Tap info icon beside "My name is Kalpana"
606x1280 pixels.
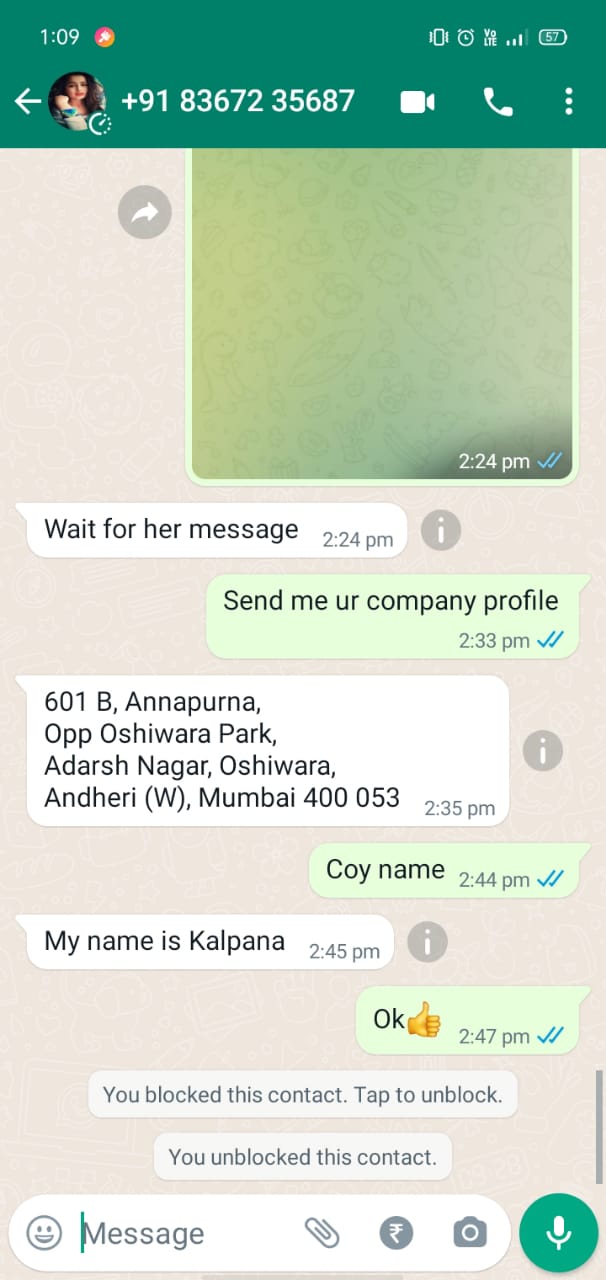pyautogui.click(x=427, y=942)
